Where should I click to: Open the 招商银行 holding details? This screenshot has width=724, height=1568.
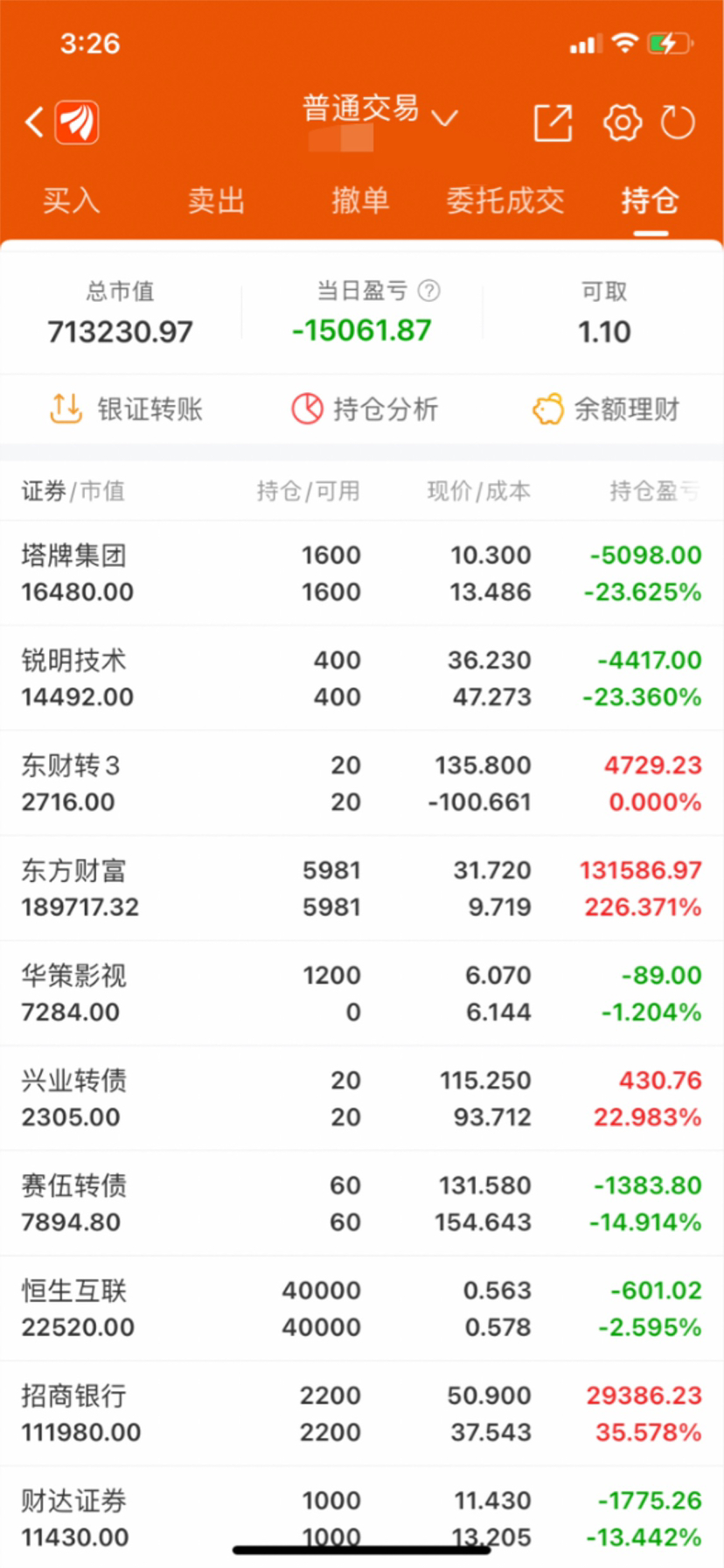pos(362,1413)
